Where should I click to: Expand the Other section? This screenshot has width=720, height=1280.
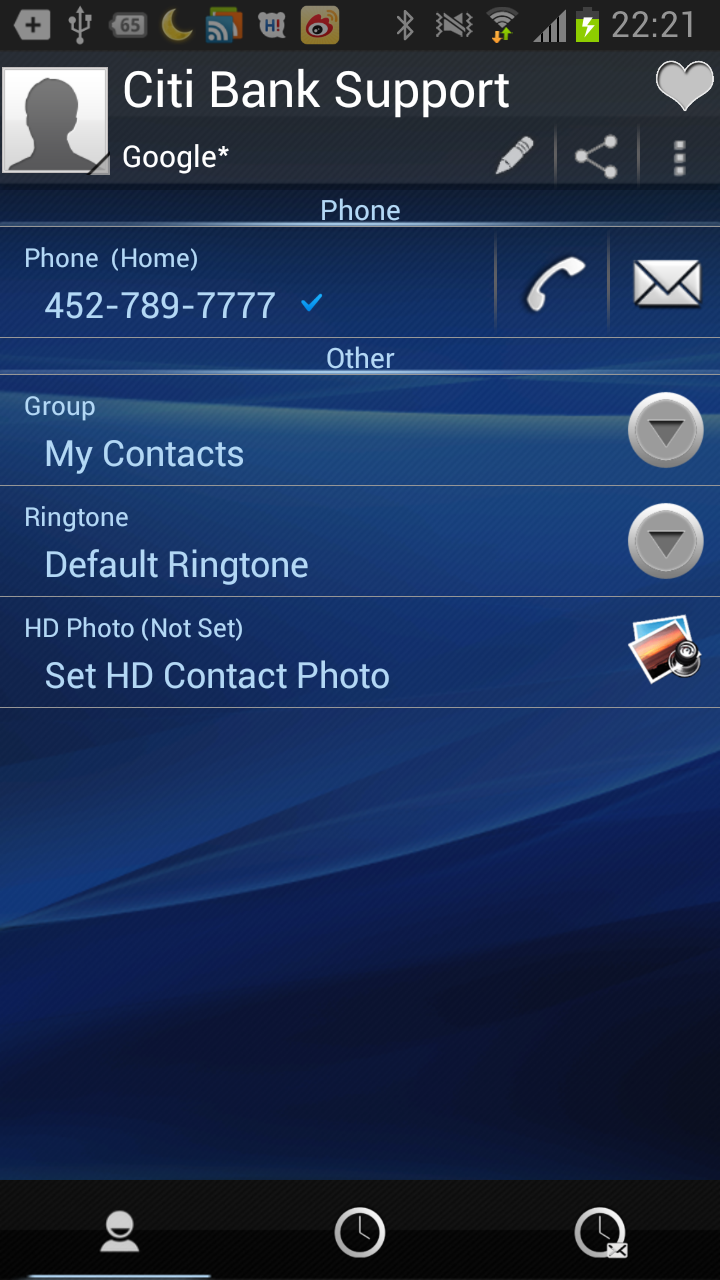point(360,357)
